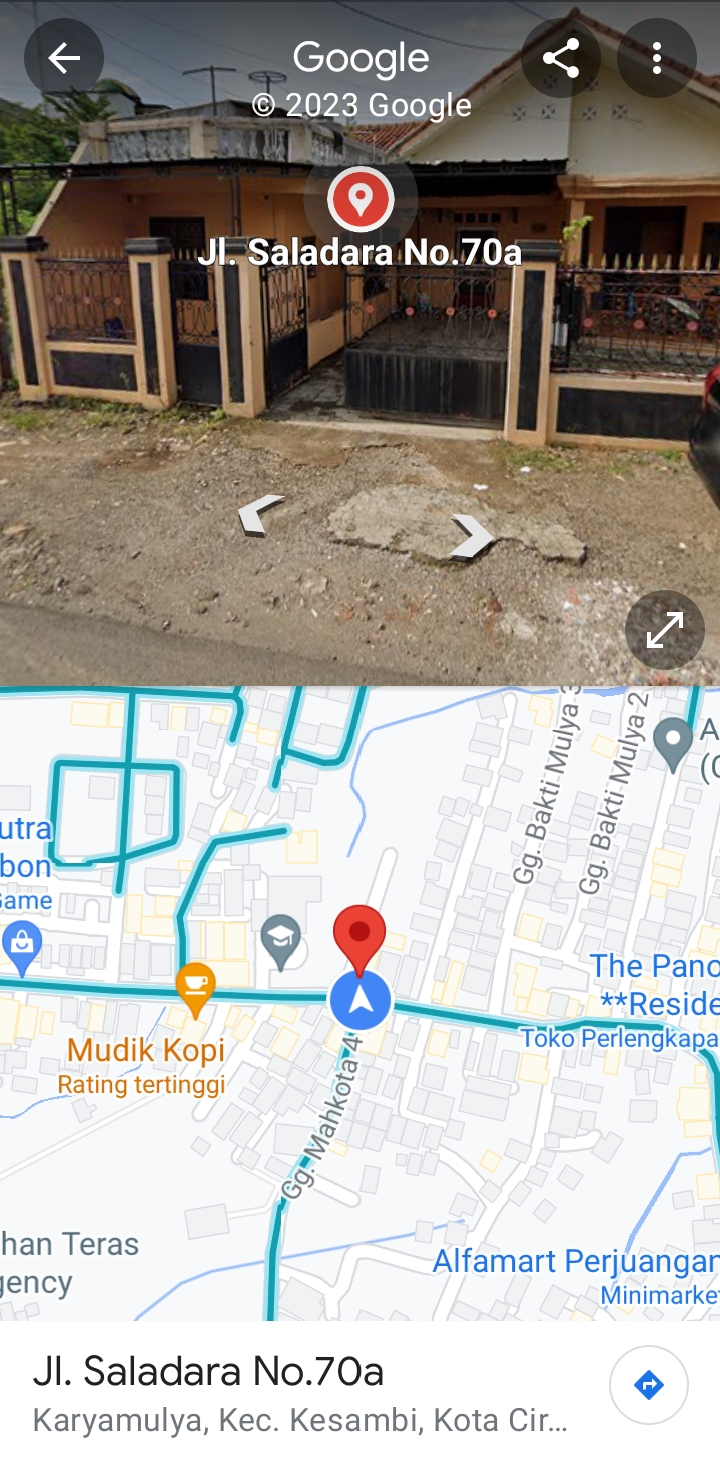Tap the gray location pin near Gg. Bakti Mulya 2
Viewport: 720px width, 1459px height.
(x=673, y=743)
